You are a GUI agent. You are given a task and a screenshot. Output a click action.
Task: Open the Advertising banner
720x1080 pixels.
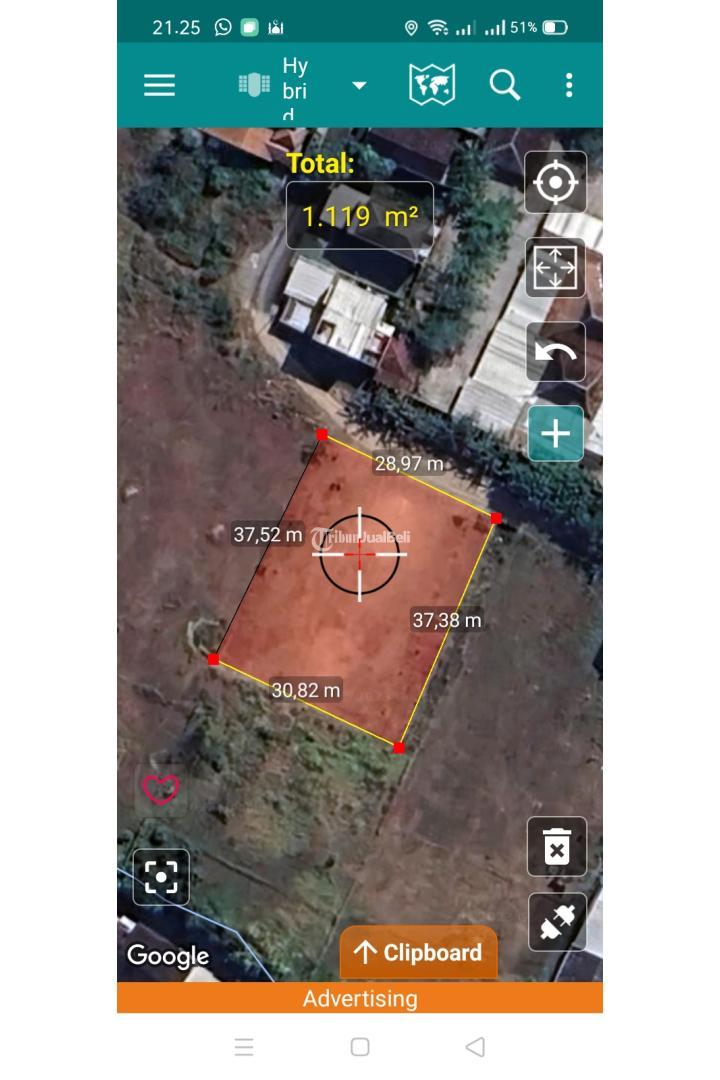pyautogui.click(x=360, y=998)
